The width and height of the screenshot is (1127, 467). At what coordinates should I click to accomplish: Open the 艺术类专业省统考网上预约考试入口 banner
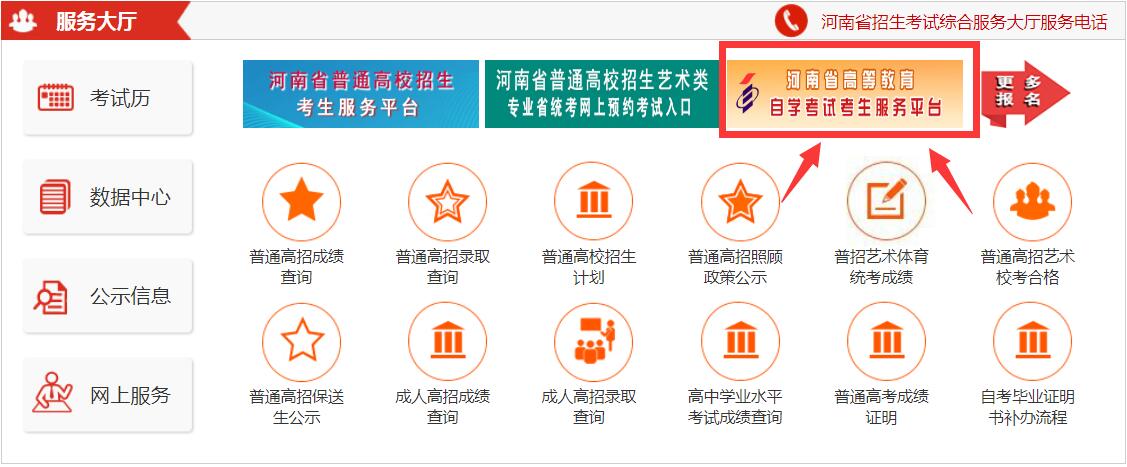tap(599, 94)
